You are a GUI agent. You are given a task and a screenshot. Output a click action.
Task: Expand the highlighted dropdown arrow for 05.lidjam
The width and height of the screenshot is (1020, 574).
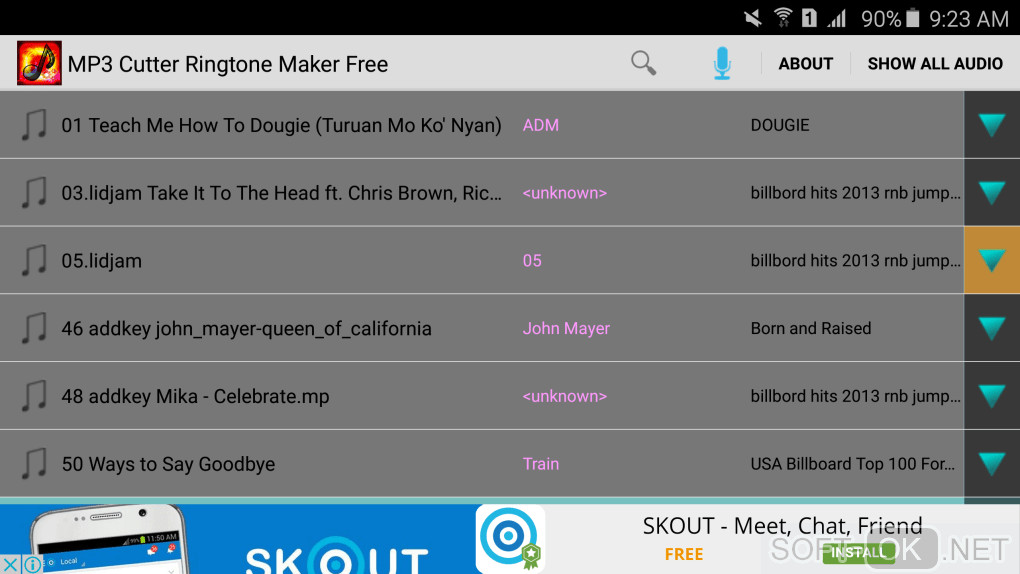[x=991, y=261]
